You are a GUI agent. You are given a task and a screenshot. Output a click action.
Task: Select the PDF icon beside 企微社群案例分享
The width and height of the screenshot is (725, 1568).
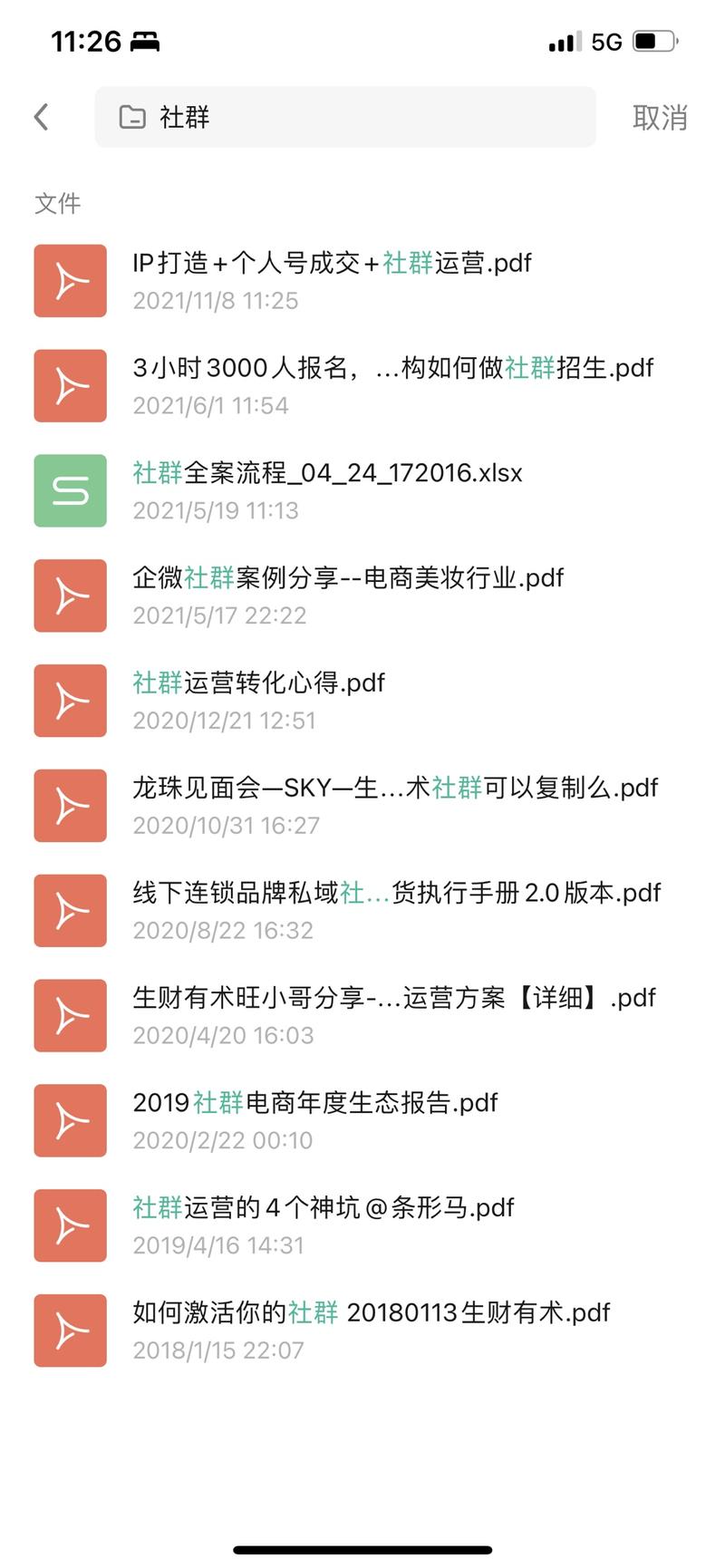coord(70,595)
